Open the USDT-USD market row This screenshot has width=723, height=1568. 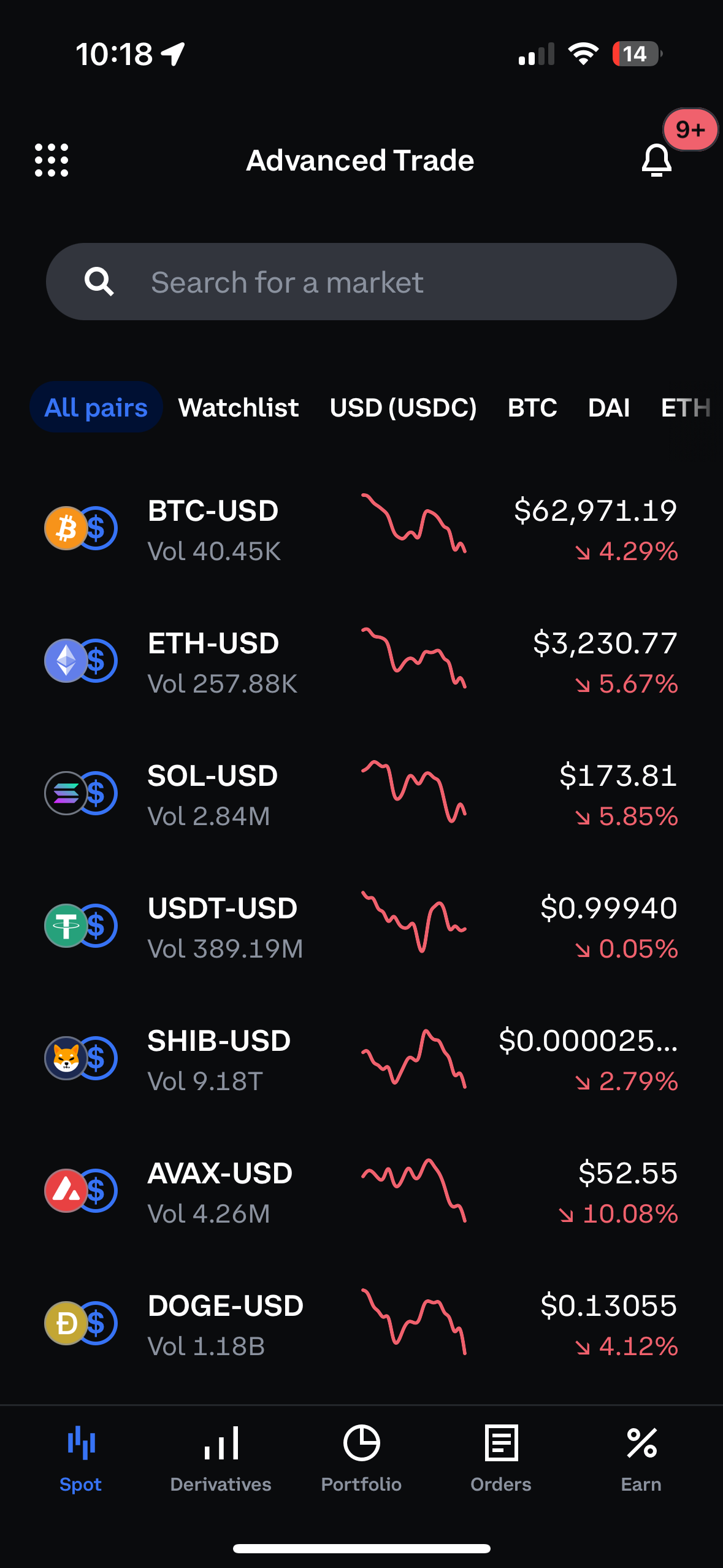tap(361, 928)
